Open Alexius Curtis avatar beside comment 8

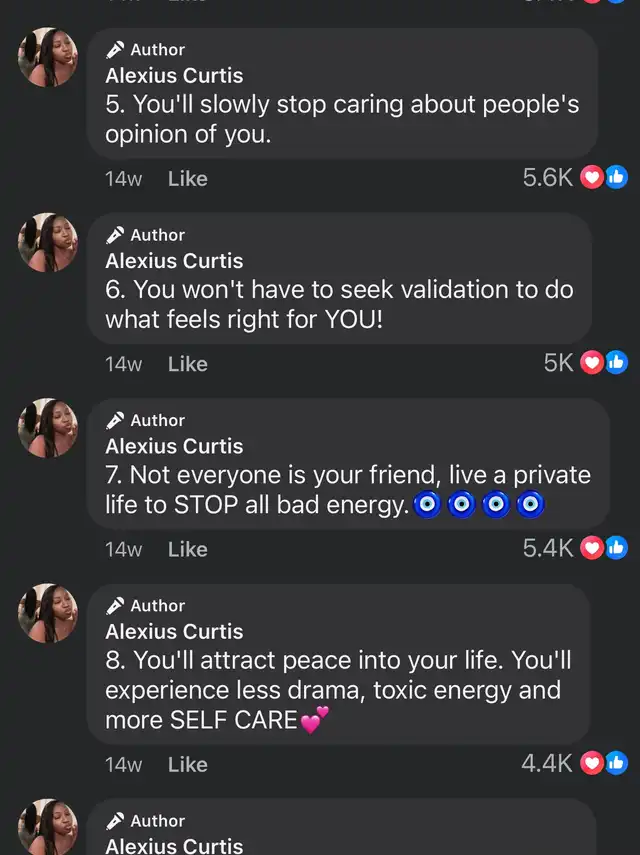point(48,613)
